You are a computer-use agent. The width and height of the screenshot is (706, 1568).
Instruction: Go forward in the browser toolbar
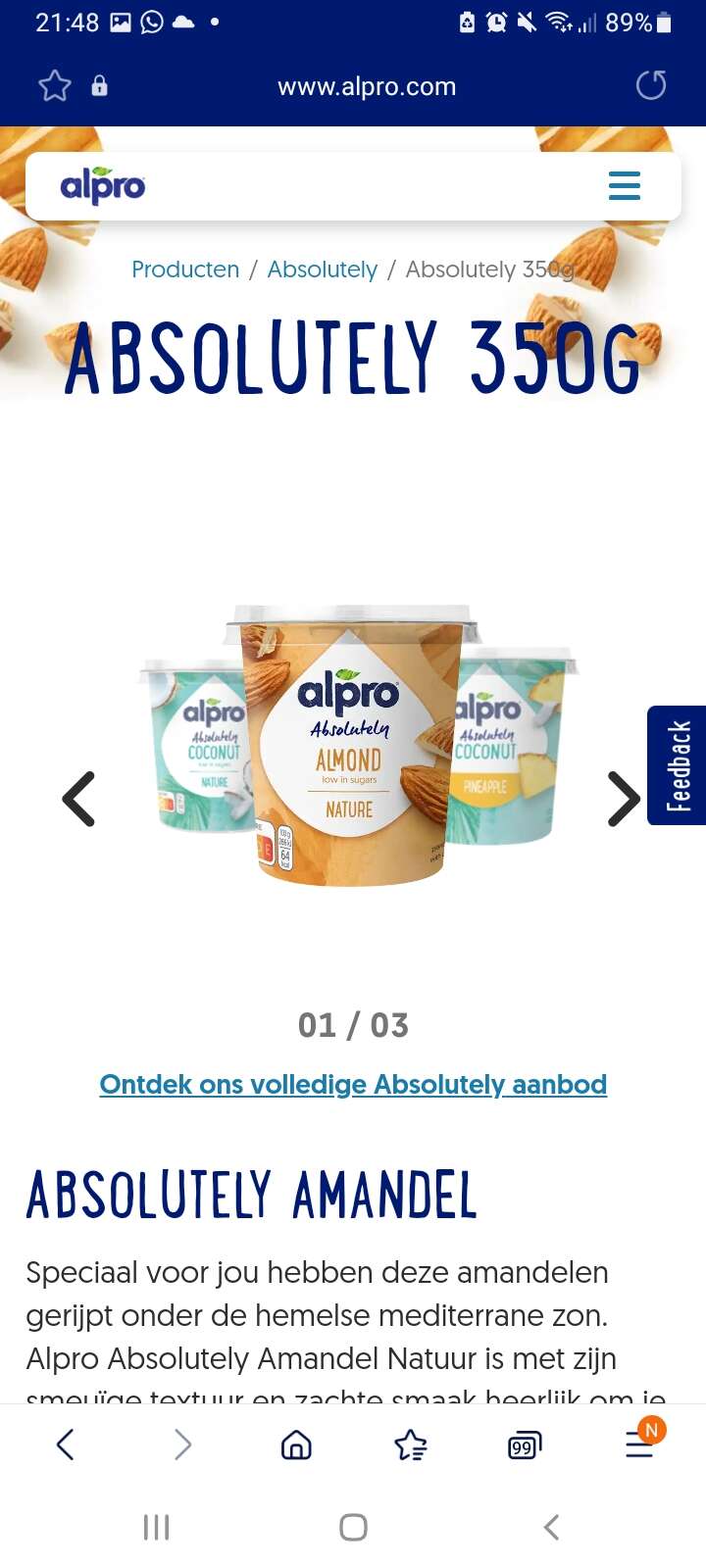click(x=182, y=1445)
